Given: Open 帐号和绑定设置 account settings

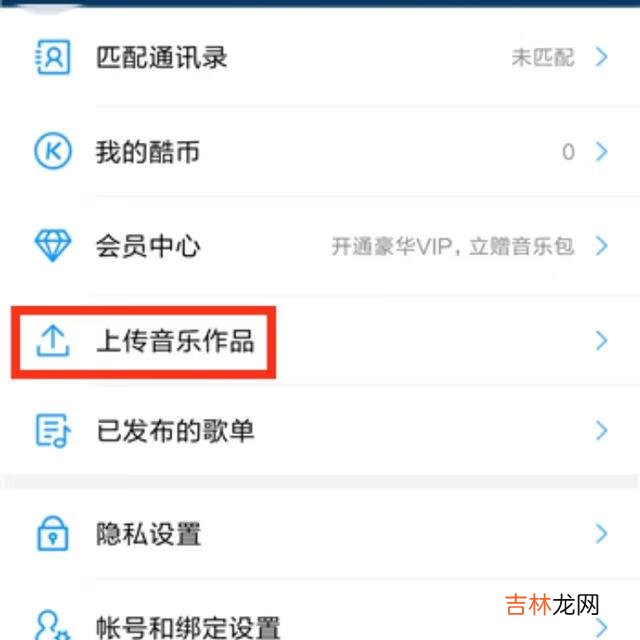Looking at the screenshot, I should 187,627.
